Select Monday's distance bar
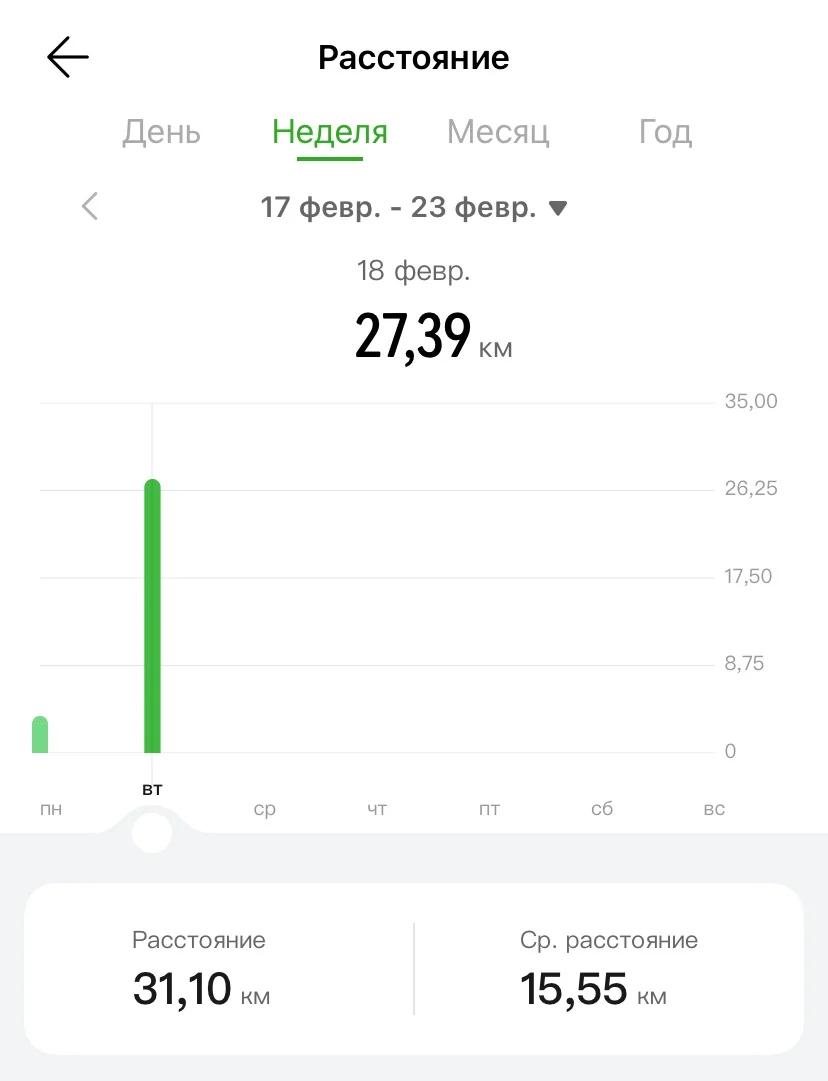Viewport: 828px width, 1081px height. (x=40, y=735)
